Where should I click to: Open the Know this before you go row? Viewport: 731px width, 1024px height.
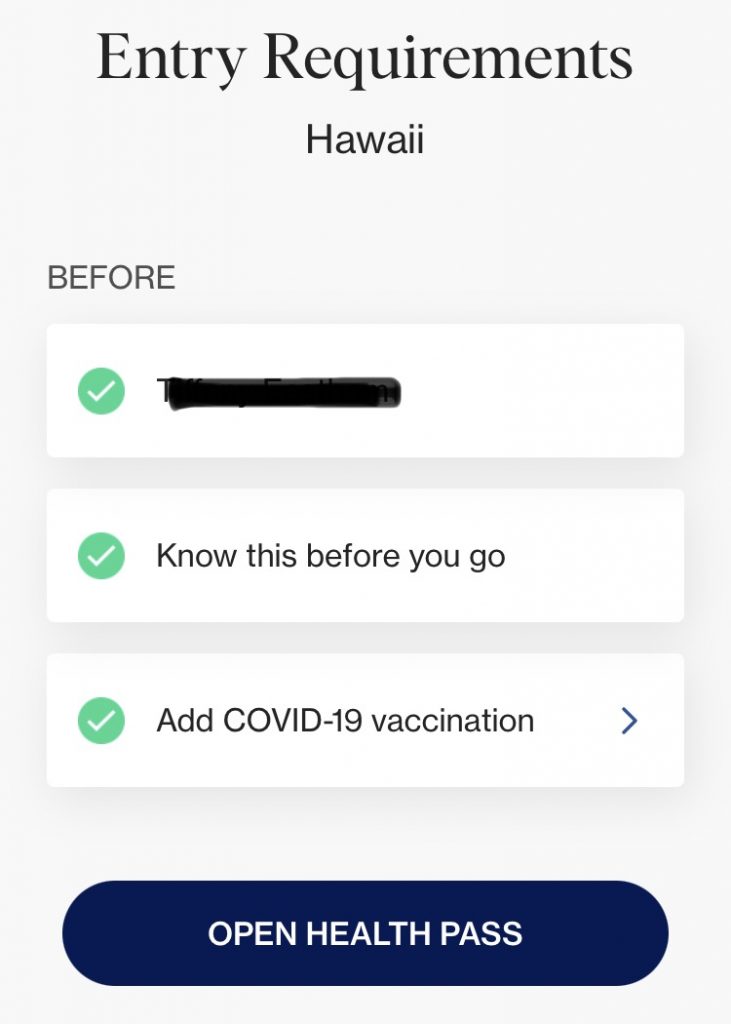tap(365, 556)
